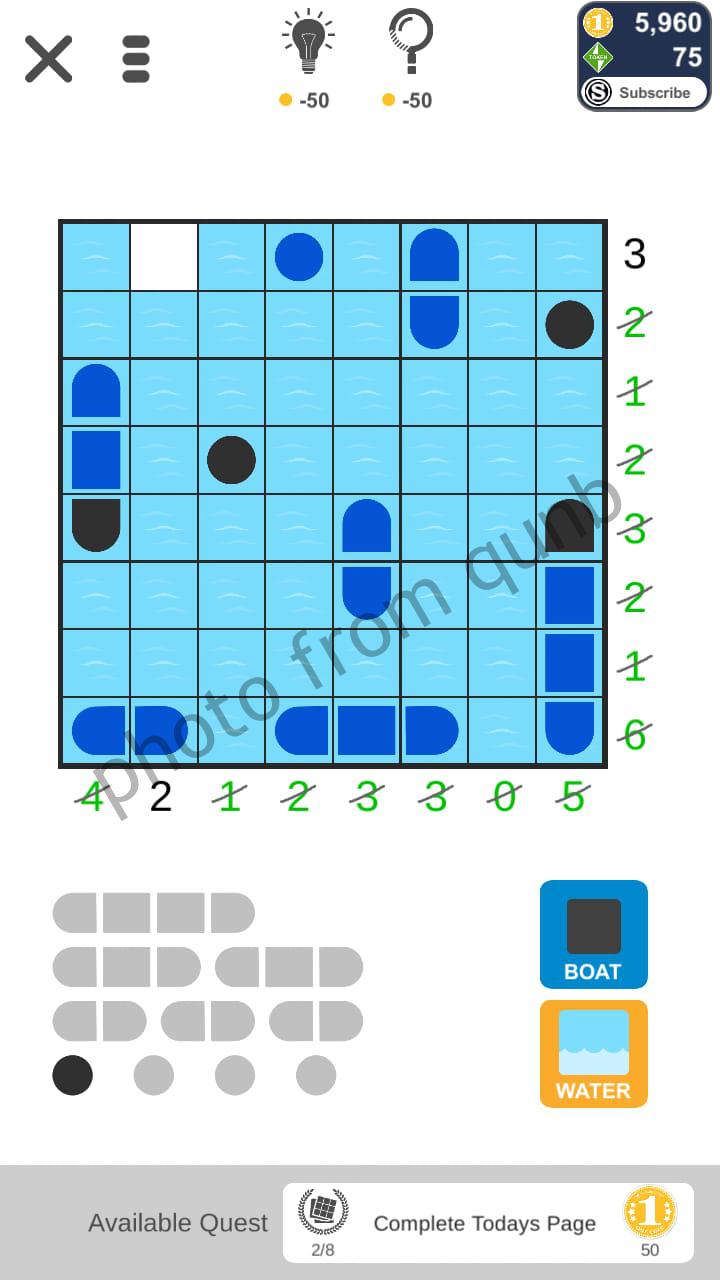Tap the empty white cell in the grid
Screen dimensions: 720x1280
[x=164, y=257]
